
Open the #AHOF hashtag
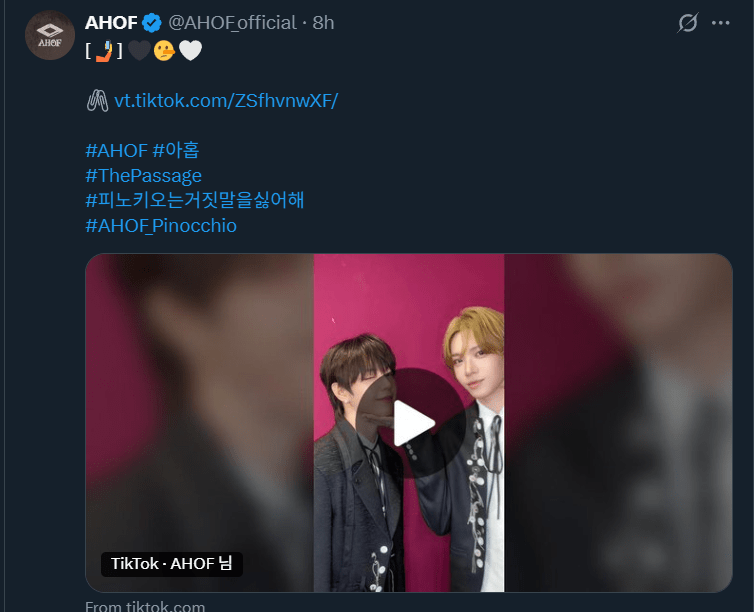coord(115,151)
